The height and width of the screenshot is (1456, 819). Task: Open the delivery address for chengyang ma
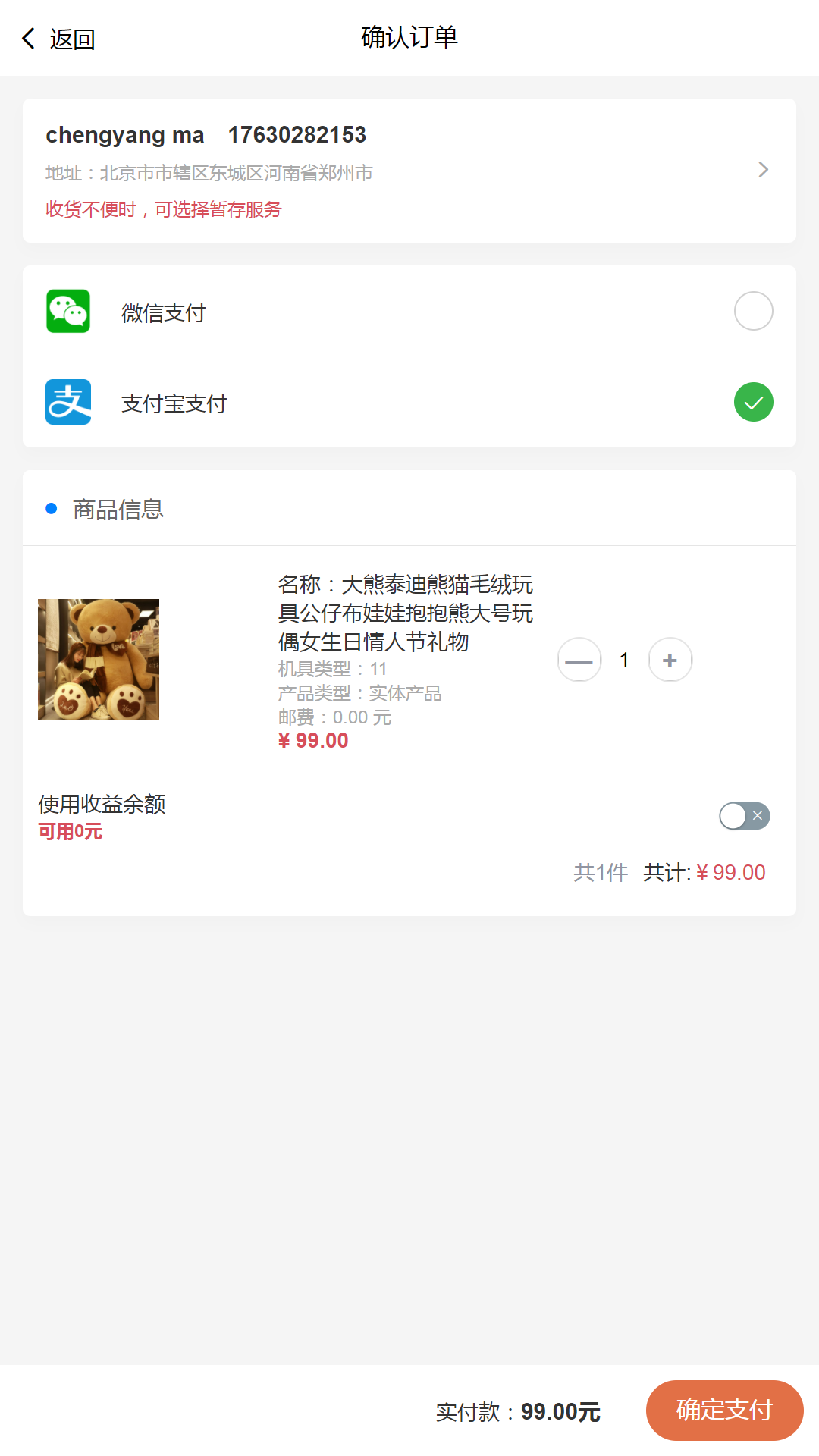pyautogui.click(x=409, y=170)
